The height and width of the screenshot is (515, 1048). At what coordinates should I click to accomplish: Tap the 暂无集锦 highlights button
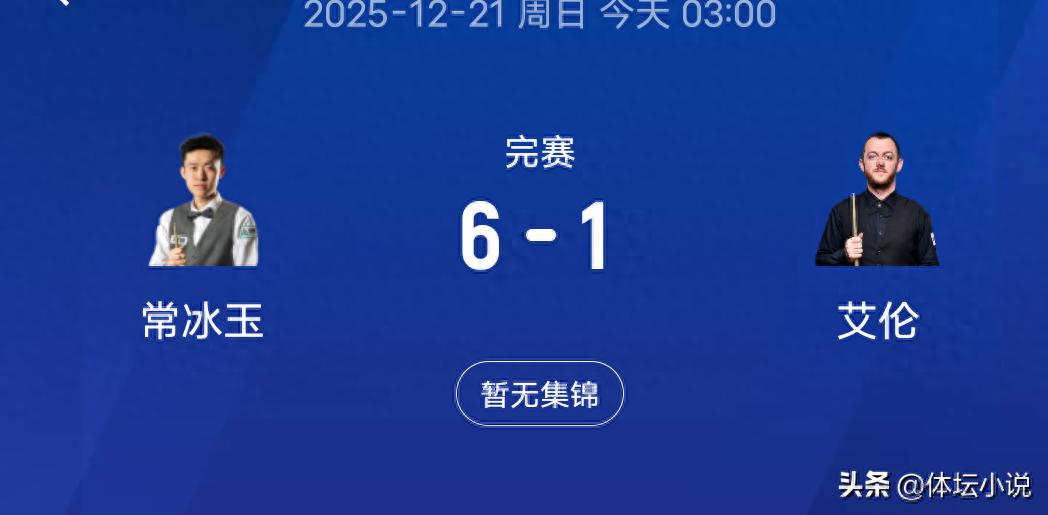[x=540, y=394]
